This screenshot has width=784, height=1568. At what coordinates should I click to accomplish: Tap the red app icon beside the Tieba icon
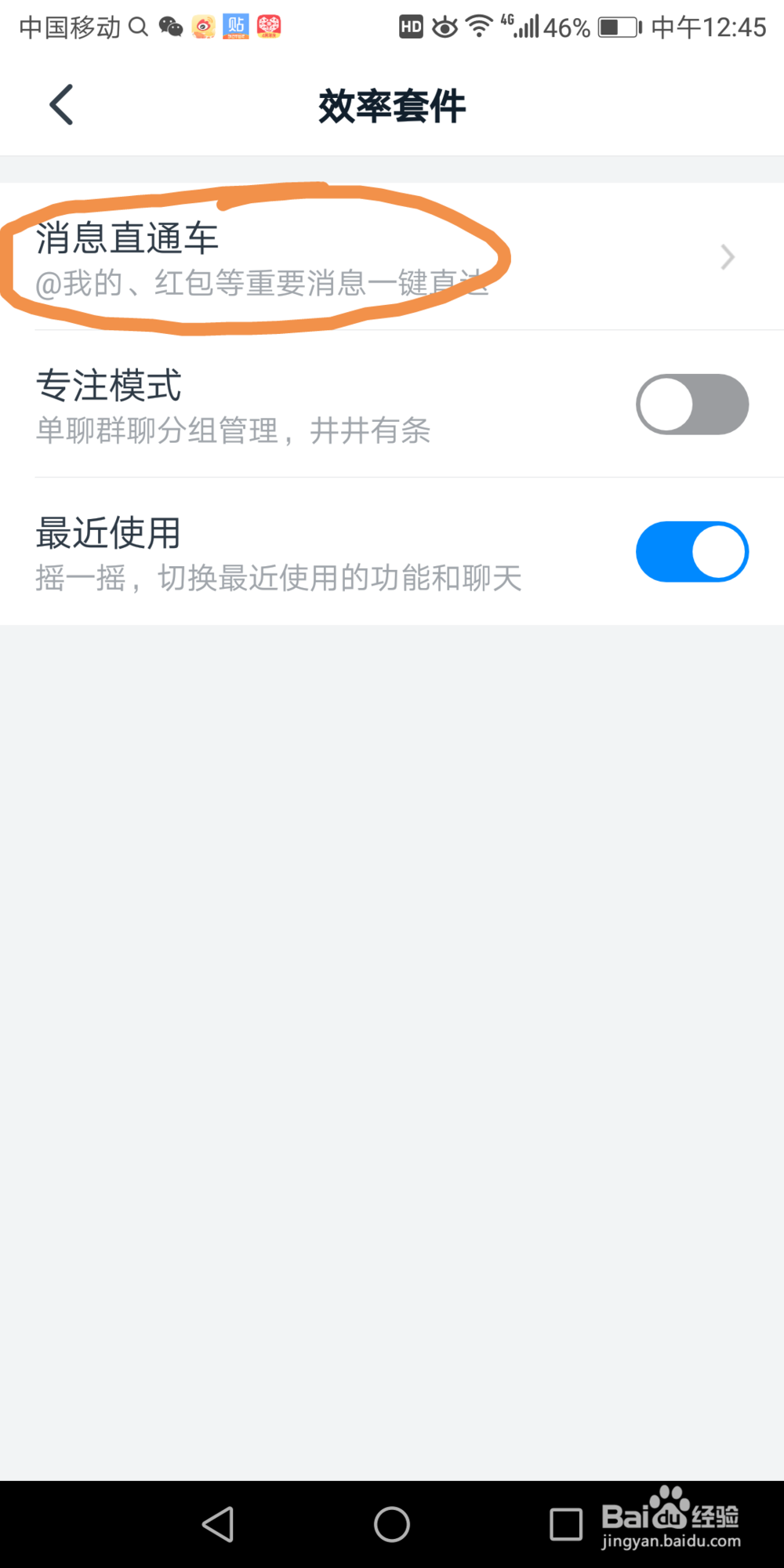269,26
